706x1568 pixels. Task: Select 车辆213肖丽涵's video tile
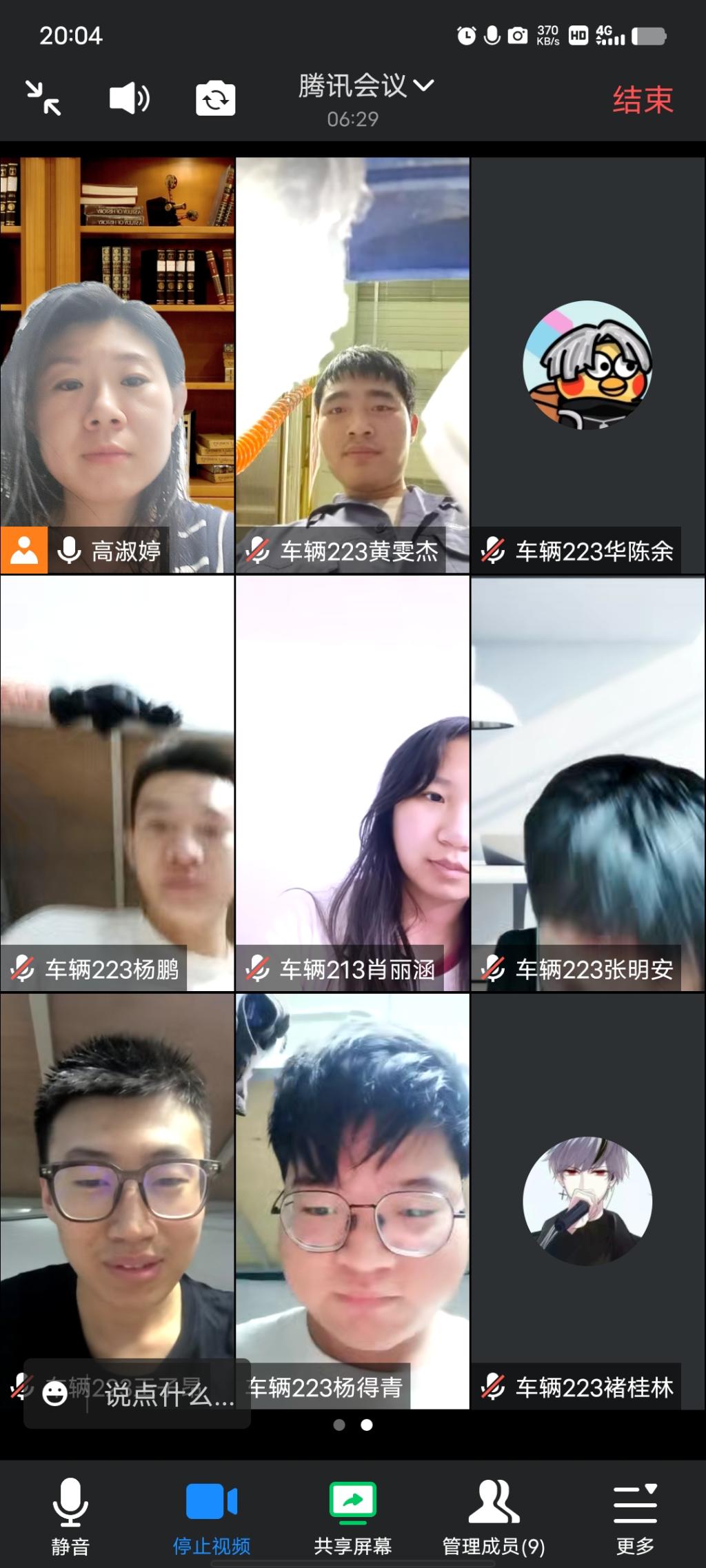(x=353, y=784)
